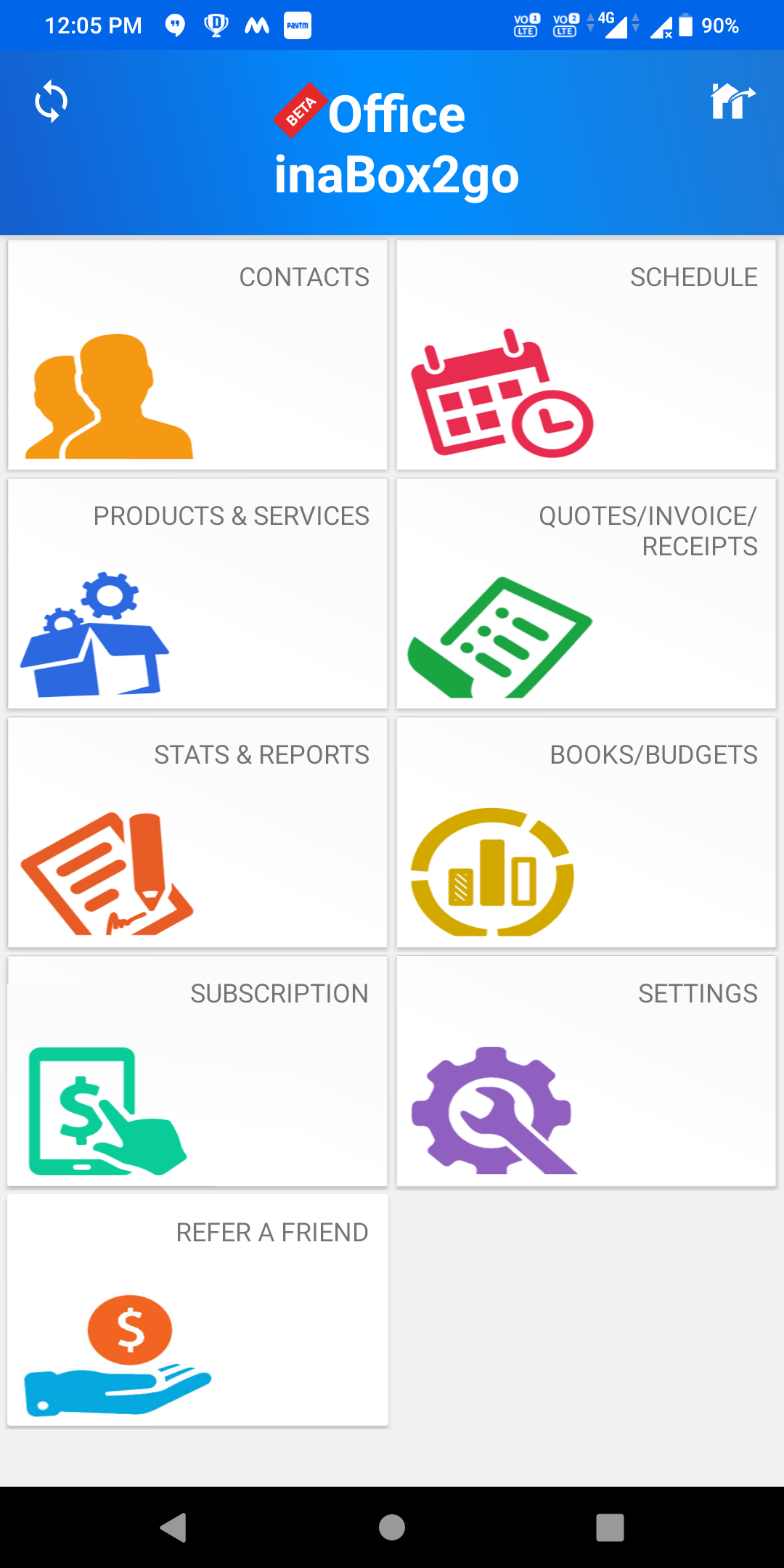This screenshot has height=1568, width=784.
Task: Open the Schedule tile
Action: [x=586, y=355]
